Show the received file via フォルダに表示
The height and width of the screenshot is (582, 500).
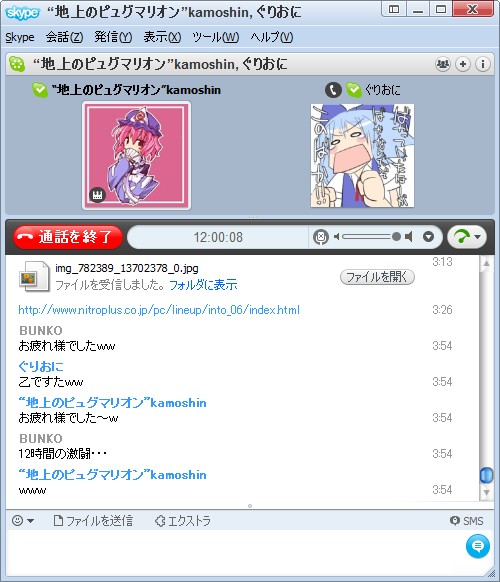tap(203, 285)
